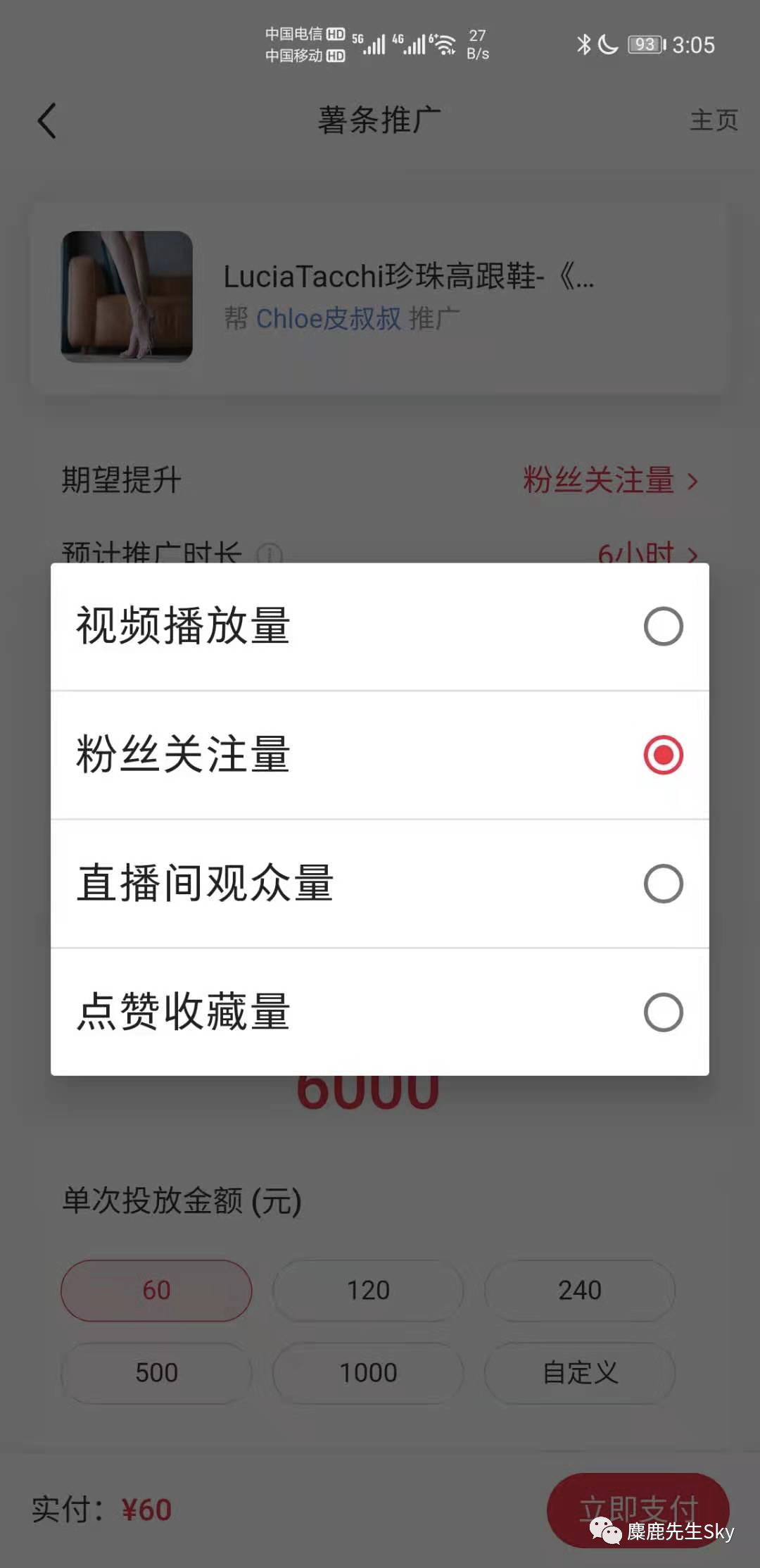The width and height of the screenshot is (760, 1568).
Task: Select the 视频播放量 radio option
Action: coord(662,625)
